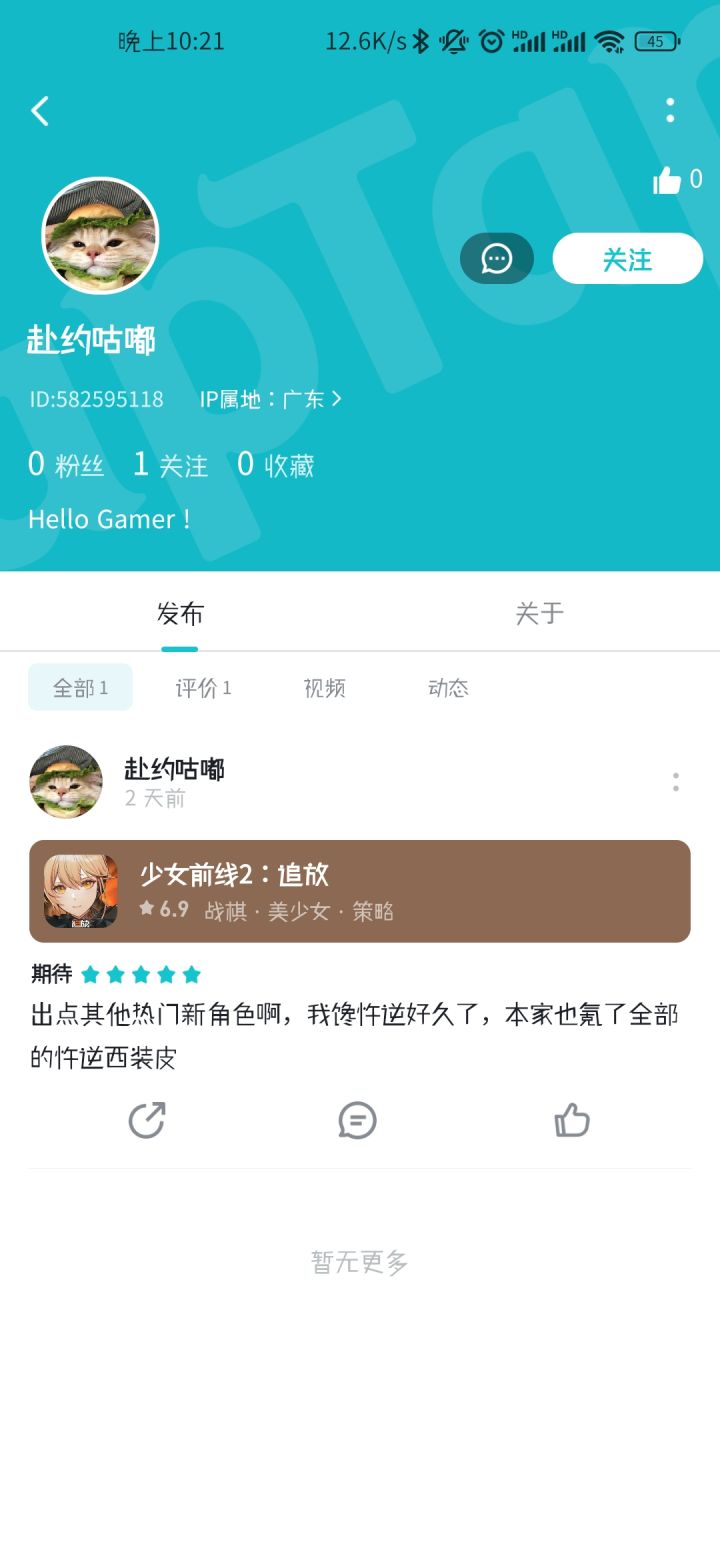Expand the IP属地 广东 chevron

coord(337,398)
